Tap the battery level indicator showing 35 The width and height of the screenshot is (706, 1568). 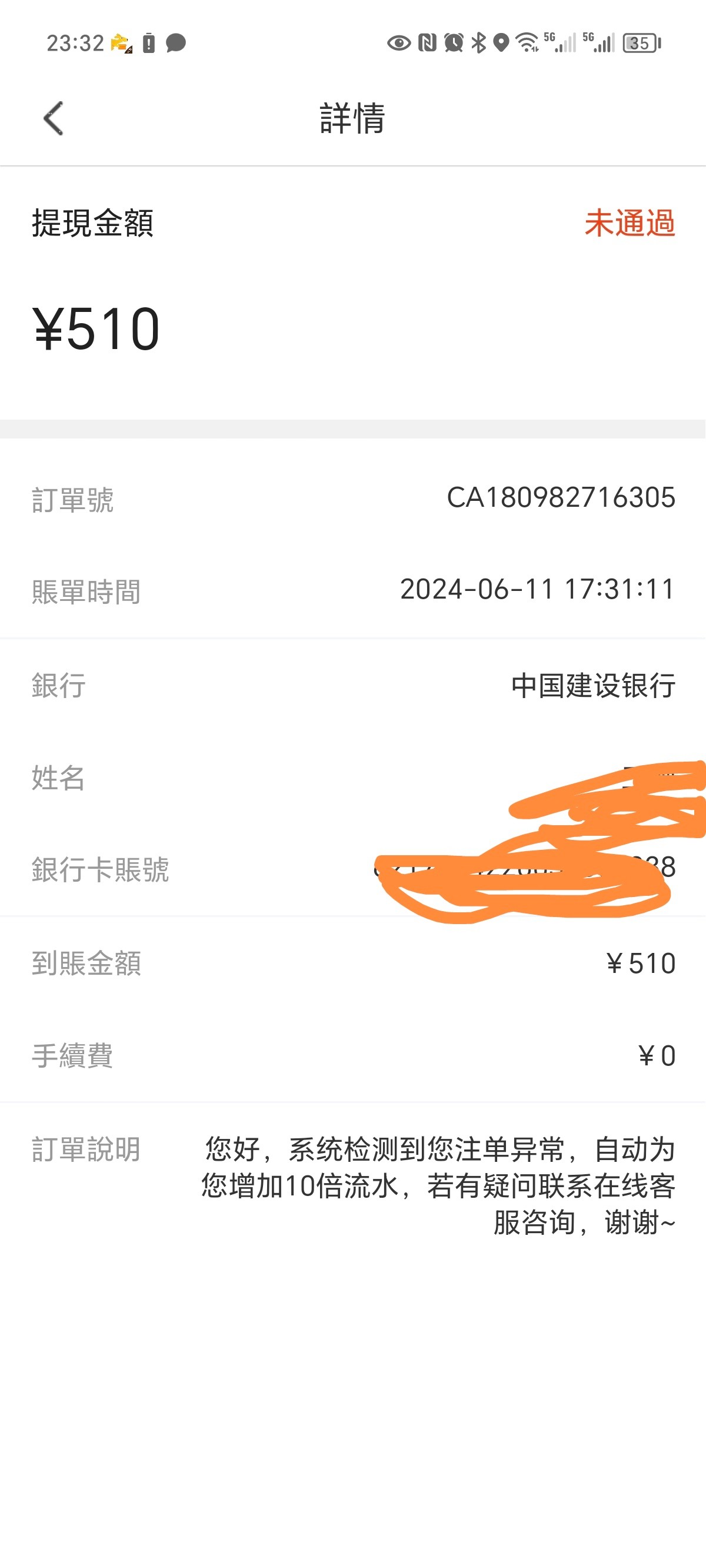pos(639,44)
